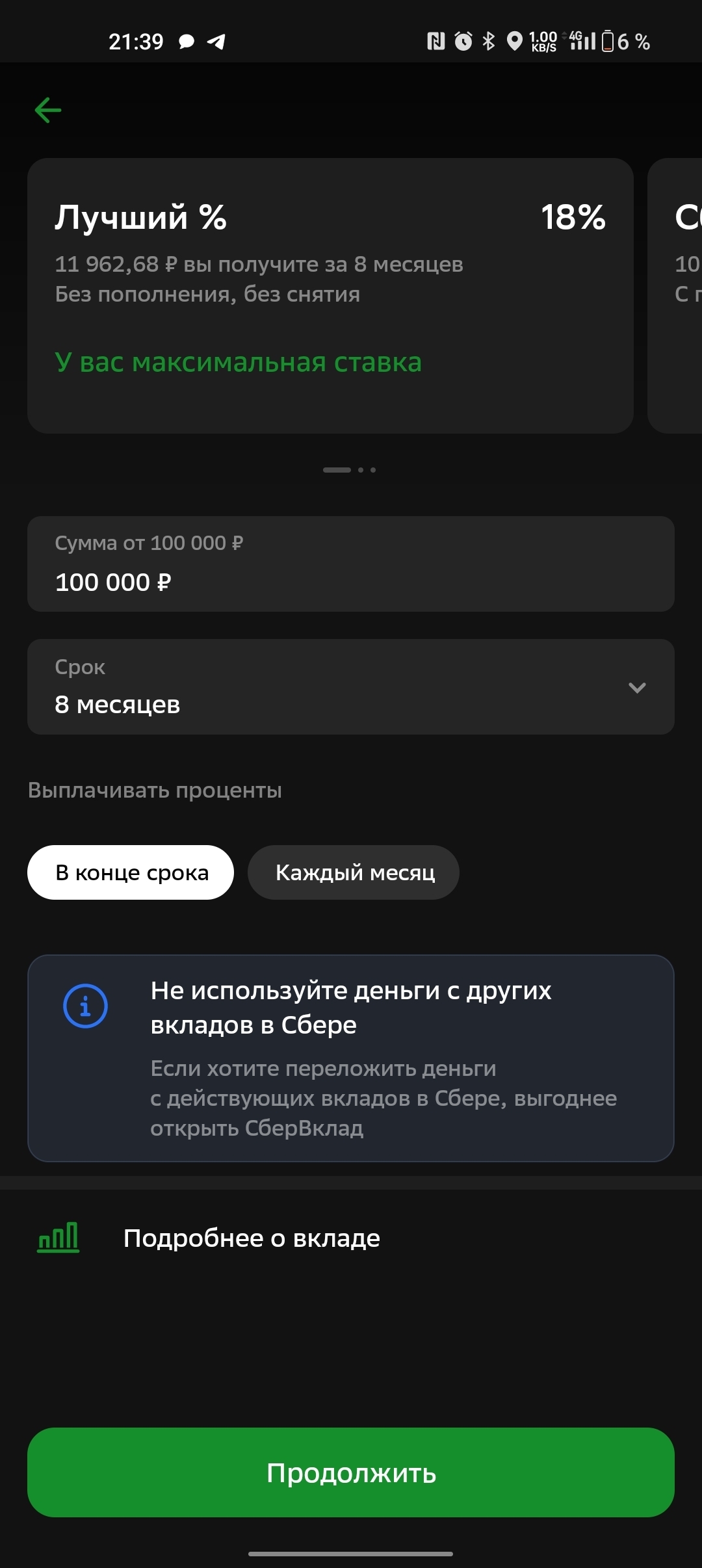This screenshot has width=702, height=1568.
Task: Edit the deposit amount field
Action: pos(350,564)
